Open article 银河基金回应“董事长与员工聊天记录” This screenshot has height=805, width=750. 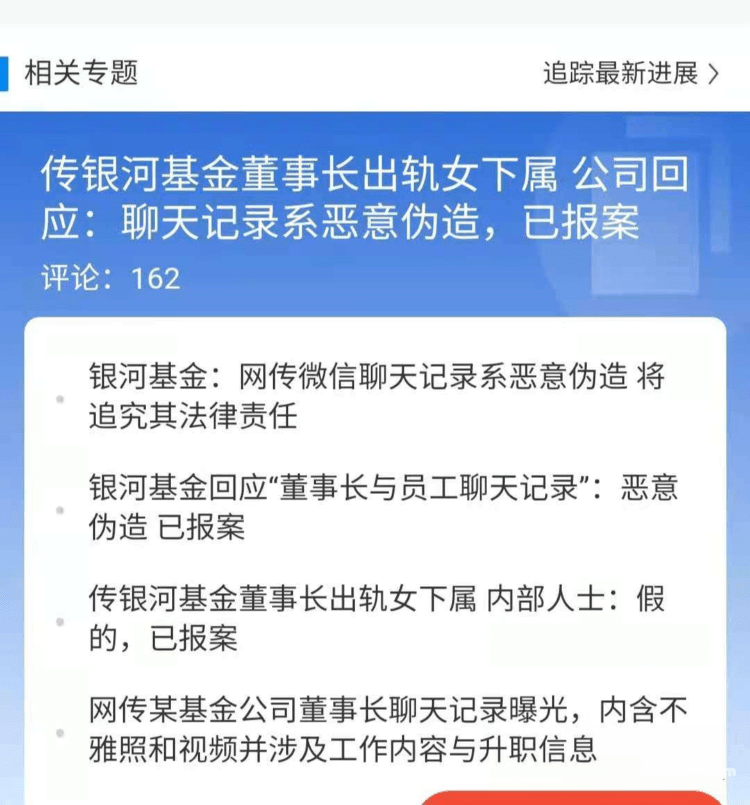383,508
